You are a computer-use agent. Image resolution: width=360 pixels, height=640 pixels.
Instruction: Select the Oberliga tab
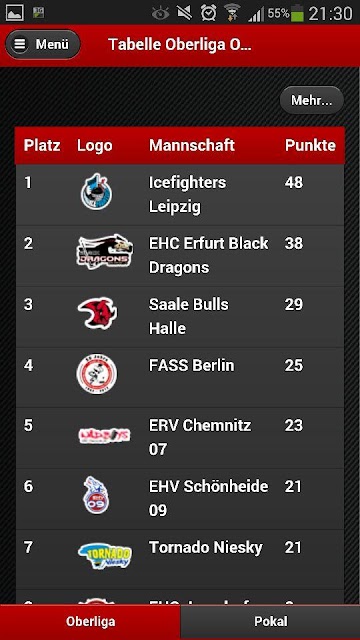(x=90, y=622)
